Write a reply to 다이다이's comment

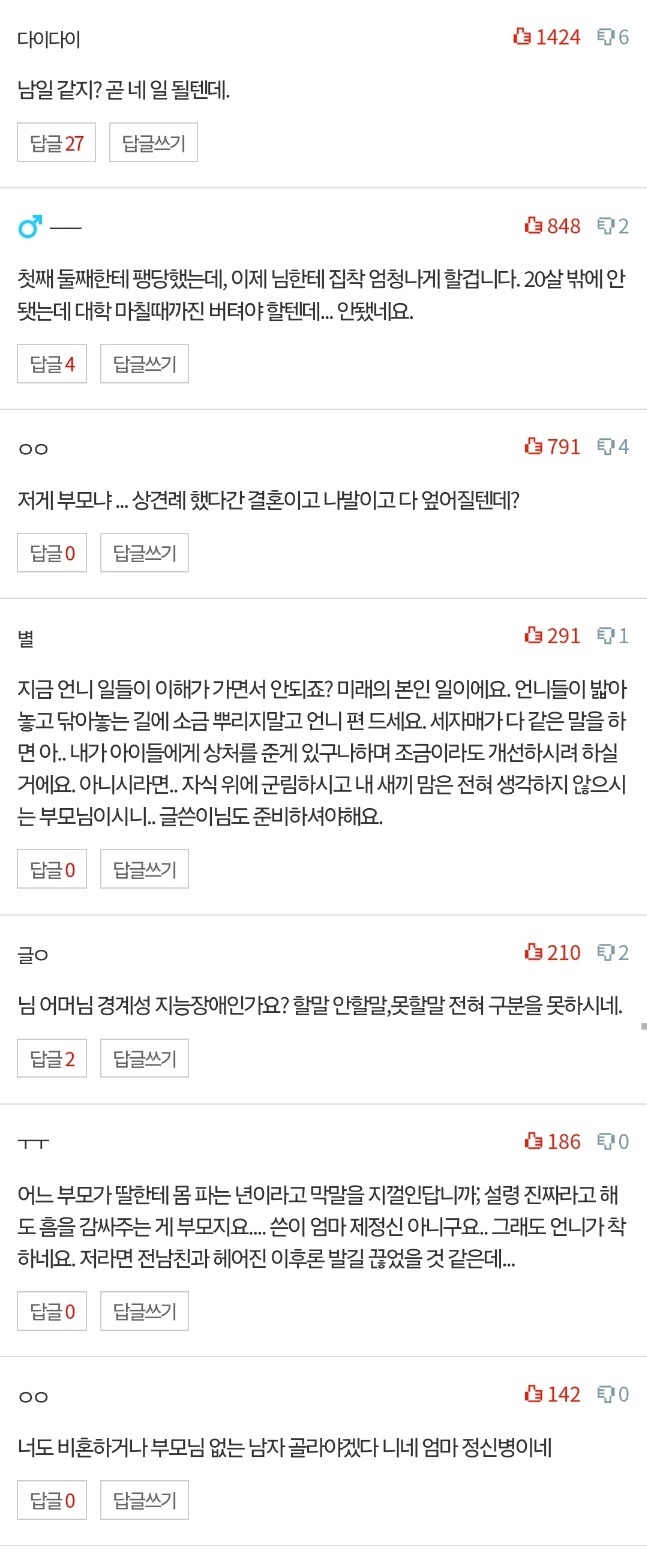(153, 143)
